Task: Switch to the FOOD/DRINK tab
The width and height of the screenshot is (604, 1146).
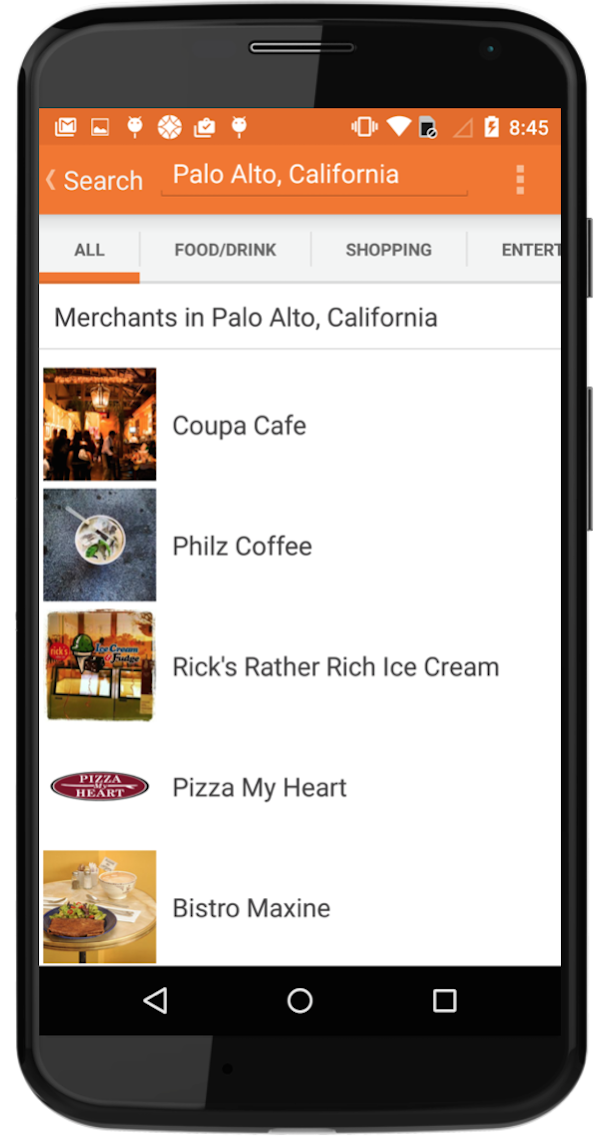Action: tap(225, 250)
